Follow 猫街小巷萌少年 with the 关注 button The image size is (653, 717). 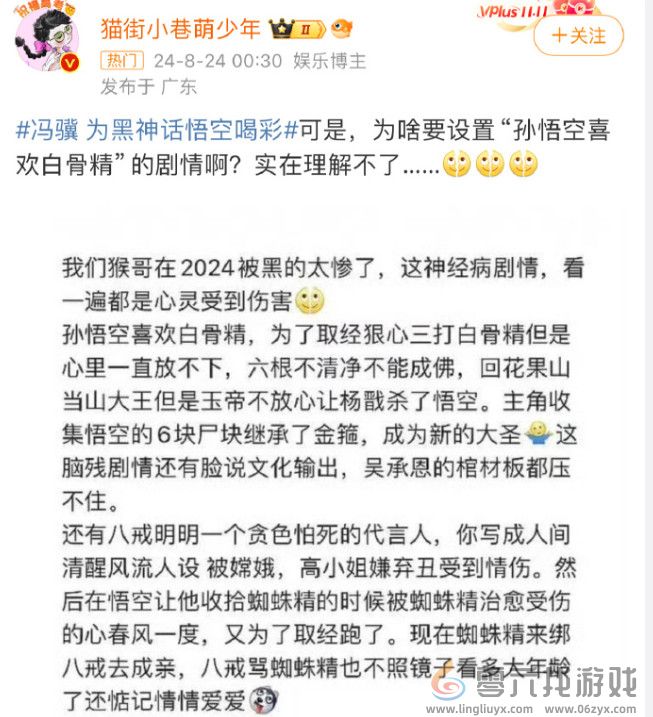pos(577,36)
